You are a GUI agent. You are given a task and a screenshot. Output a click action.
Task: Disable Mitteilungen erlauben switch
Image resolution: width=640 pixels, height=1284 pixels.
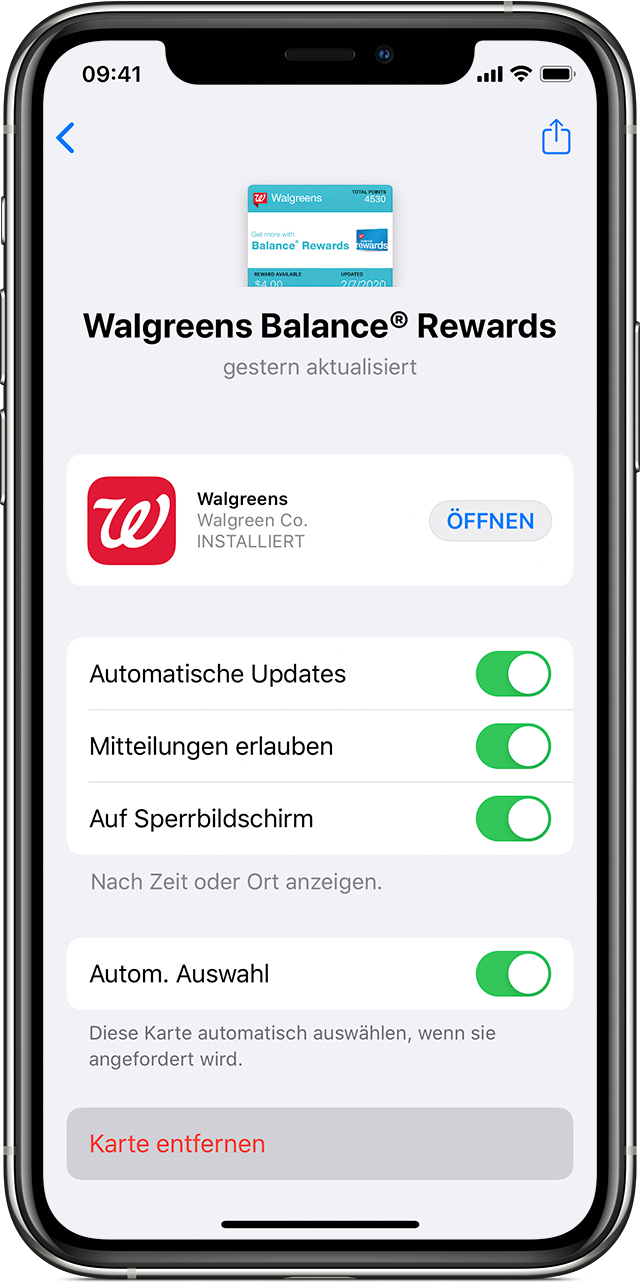click(513, 746)
